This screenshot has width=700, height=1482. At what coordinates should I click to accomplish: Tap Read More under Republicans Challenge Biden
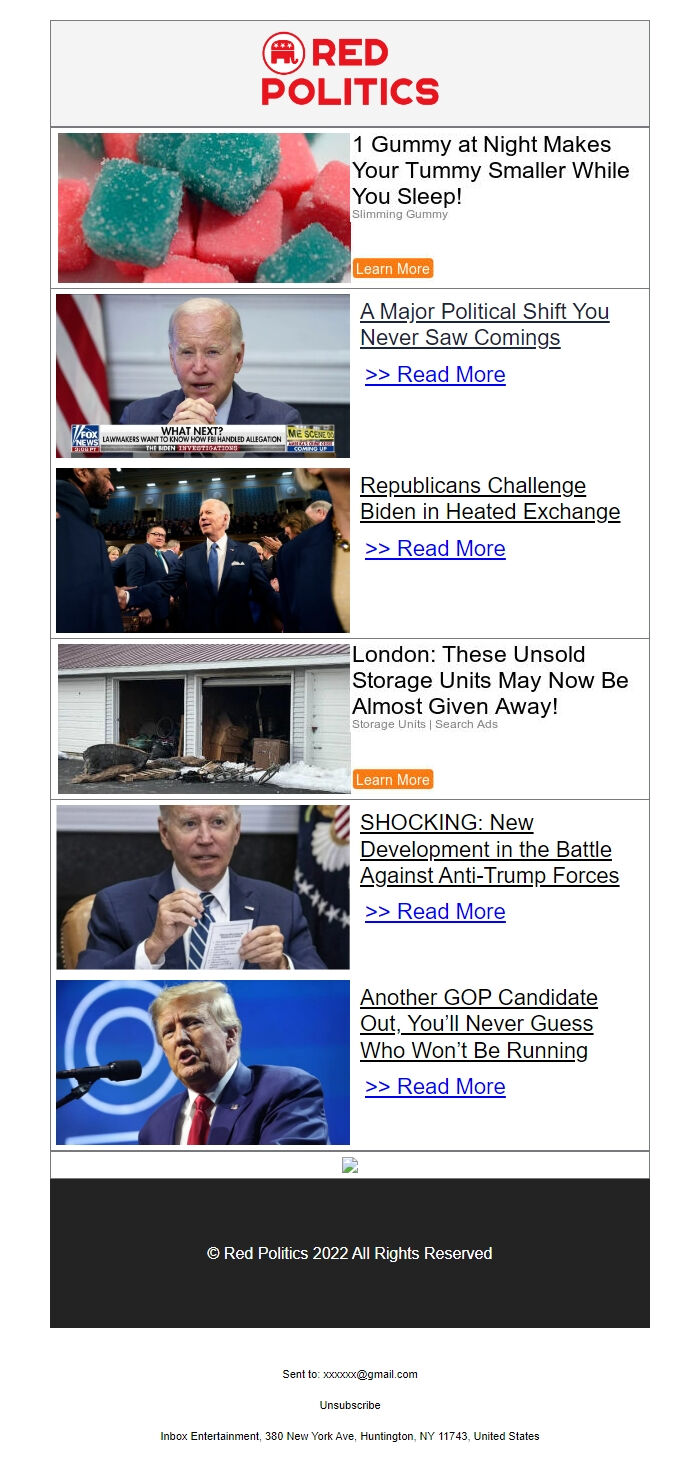[435, 549]
